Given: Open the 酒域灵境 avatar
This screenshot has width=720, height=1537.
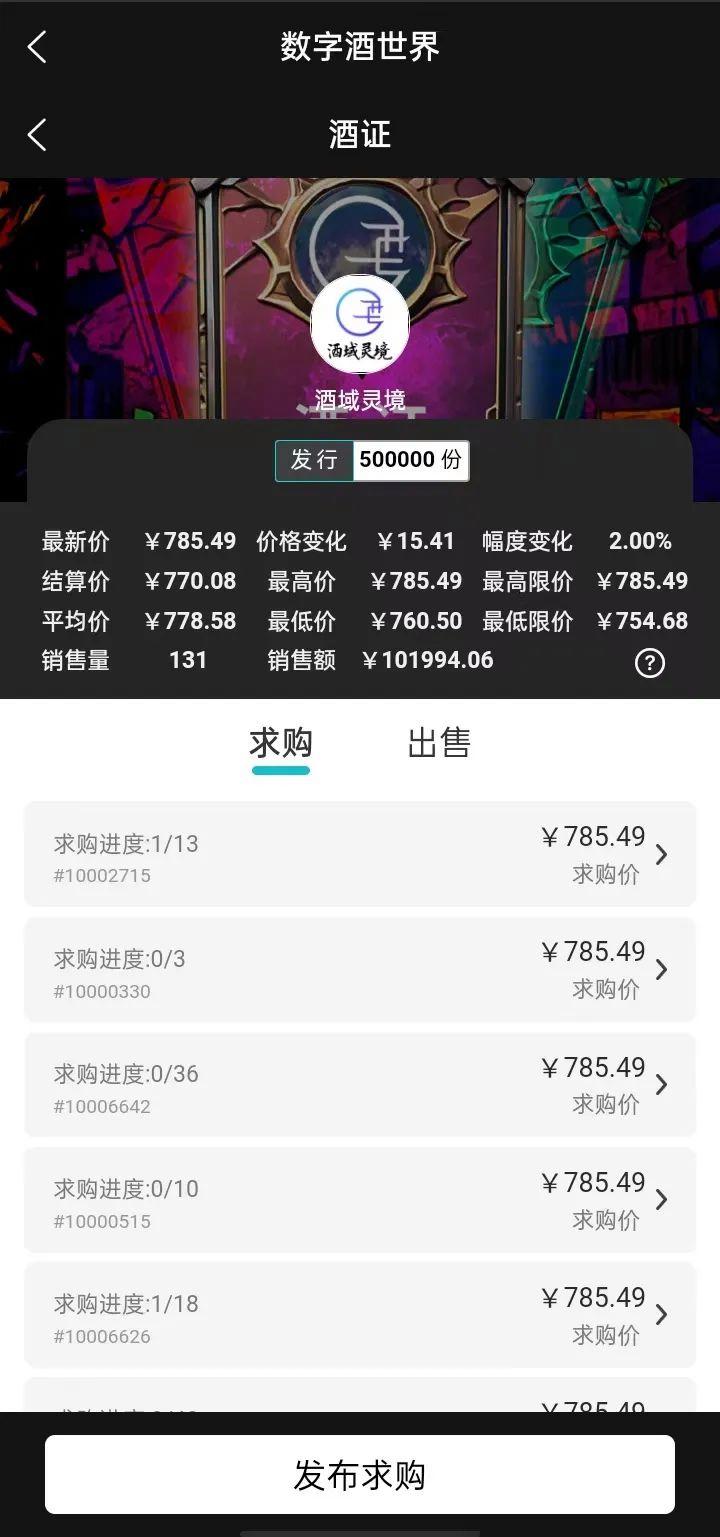Looking at the screenshot, I should 360,325.
